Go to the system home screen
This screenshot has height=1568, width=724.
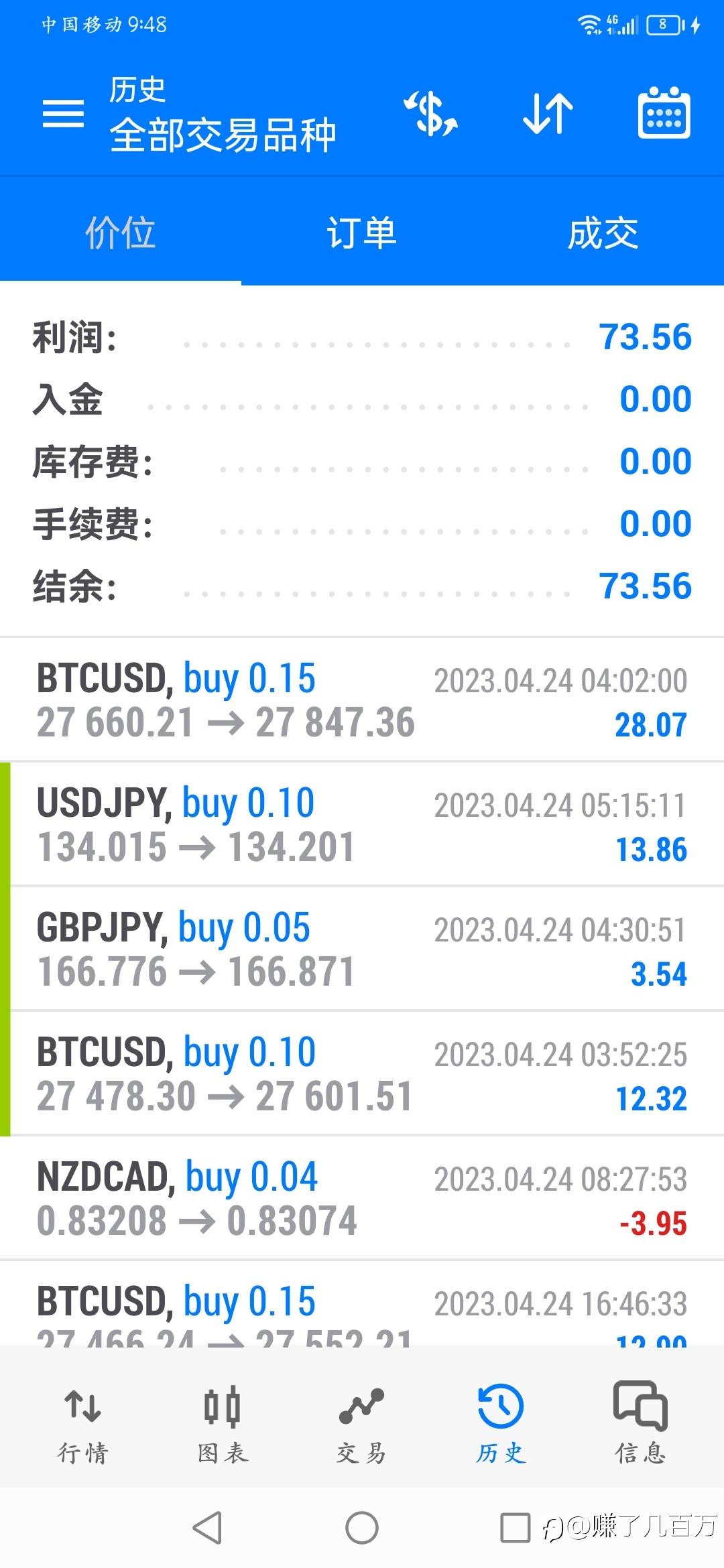tap(362, 1528)
